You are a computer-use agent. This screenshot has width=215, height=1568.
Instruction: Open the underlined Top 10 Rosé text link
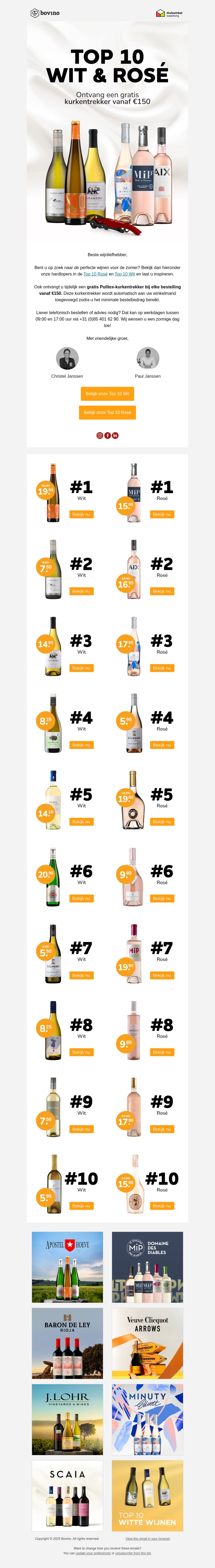95,274
